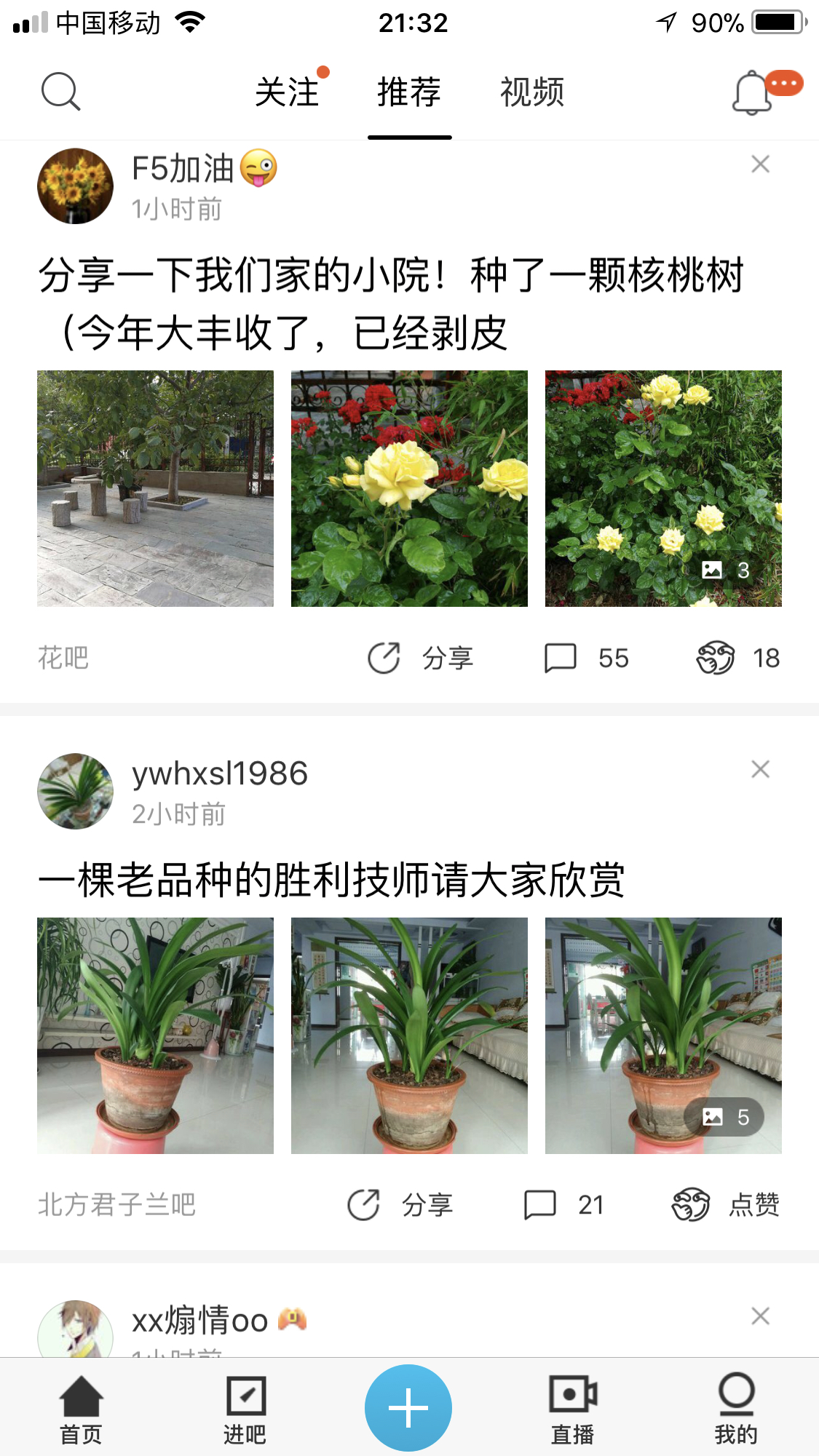The image size is (819, 1456).
Task: Open the notifications bell
Action: pyautogui.click(x=752, y=93)
